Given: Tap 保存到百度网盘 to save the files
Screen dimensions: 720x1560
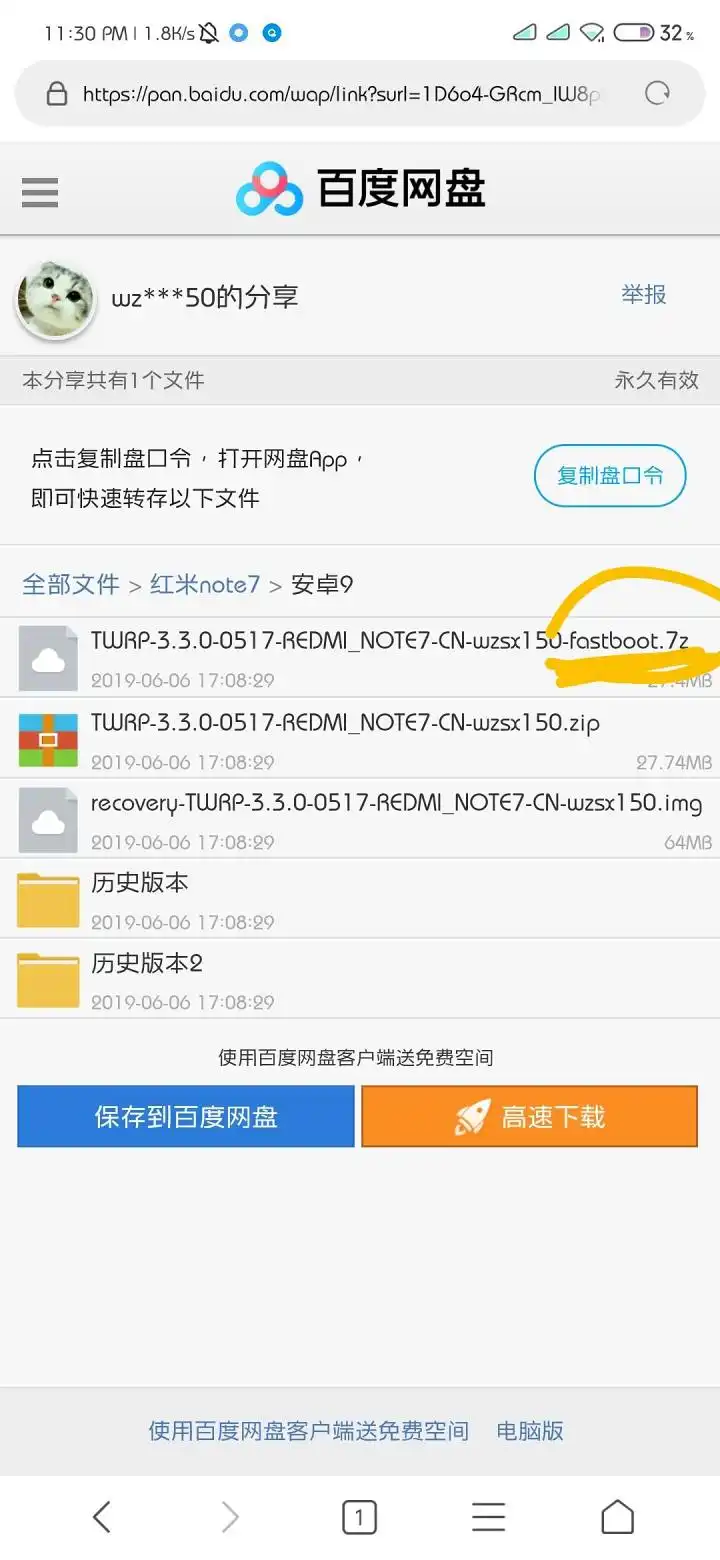Looking at the screenshot, I should (186, 1116).
